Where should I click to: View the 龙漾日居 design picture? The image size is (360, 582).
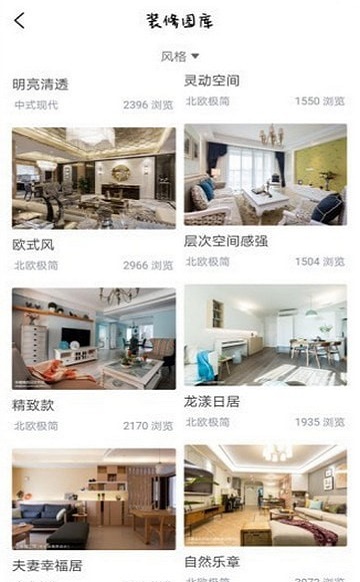click(x=265, y=335)
